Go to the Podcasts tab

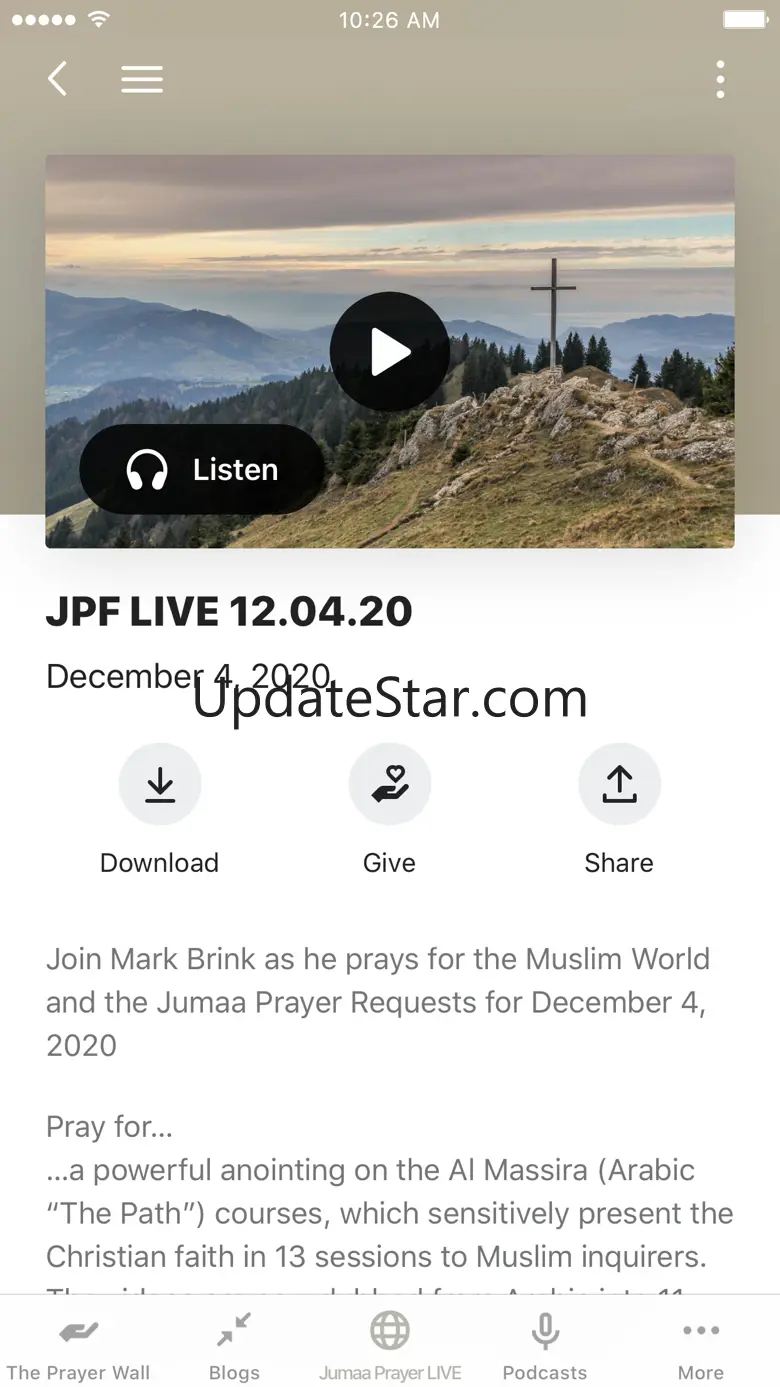click(x=545, y=1346)
